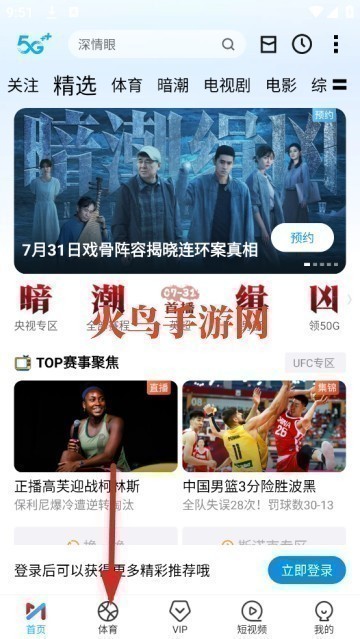
Task: Open the search box showing 深情眼
Action: click(x=157, y=44)
